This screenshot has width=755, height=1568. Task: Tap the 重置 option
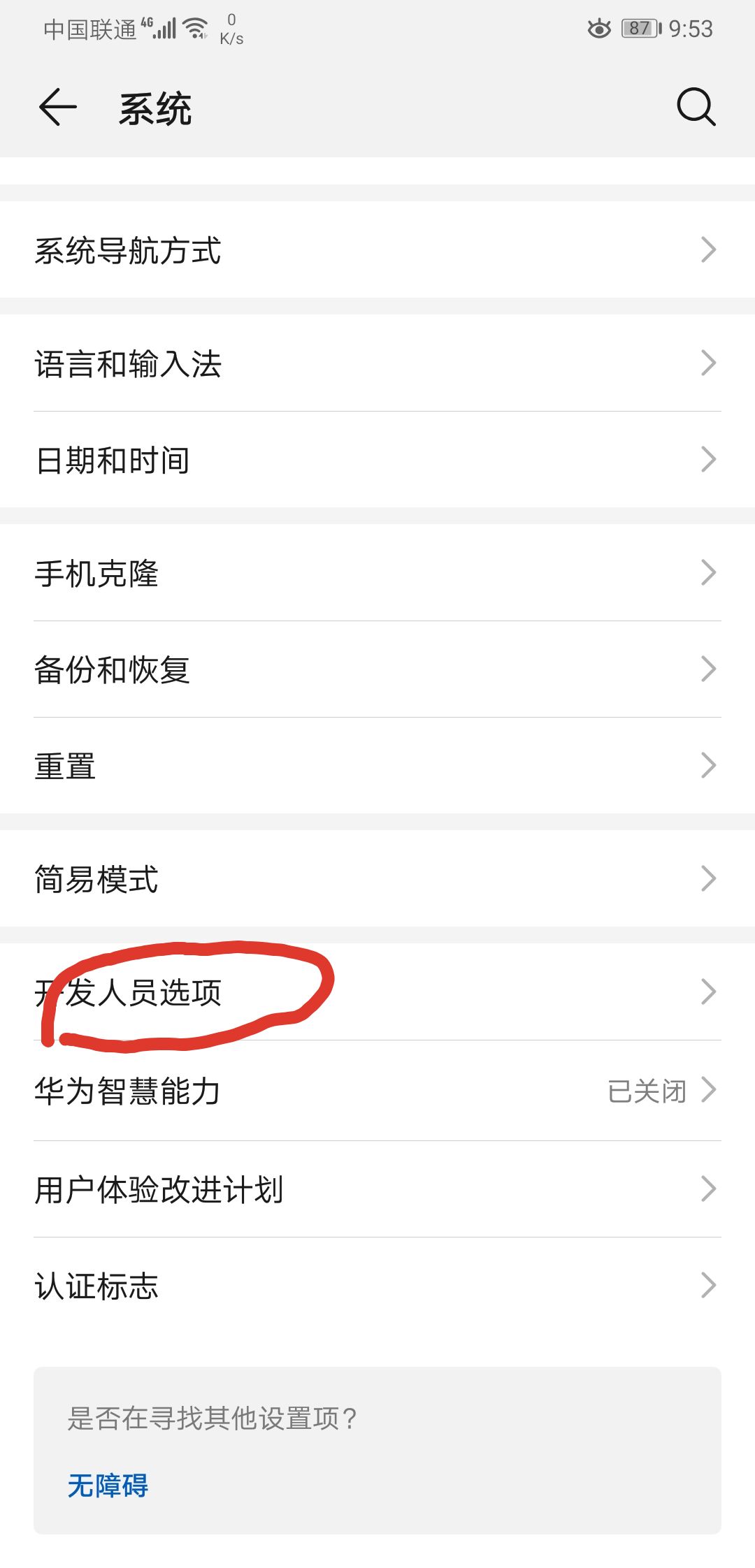pos(377,766)
